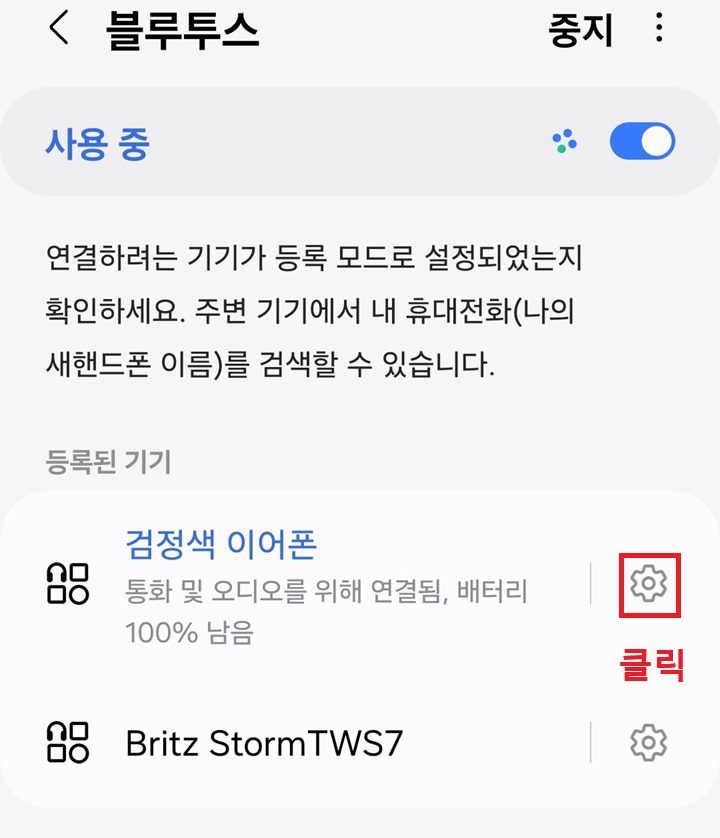Expand options for the connected 검정색 이어폰

651,581
